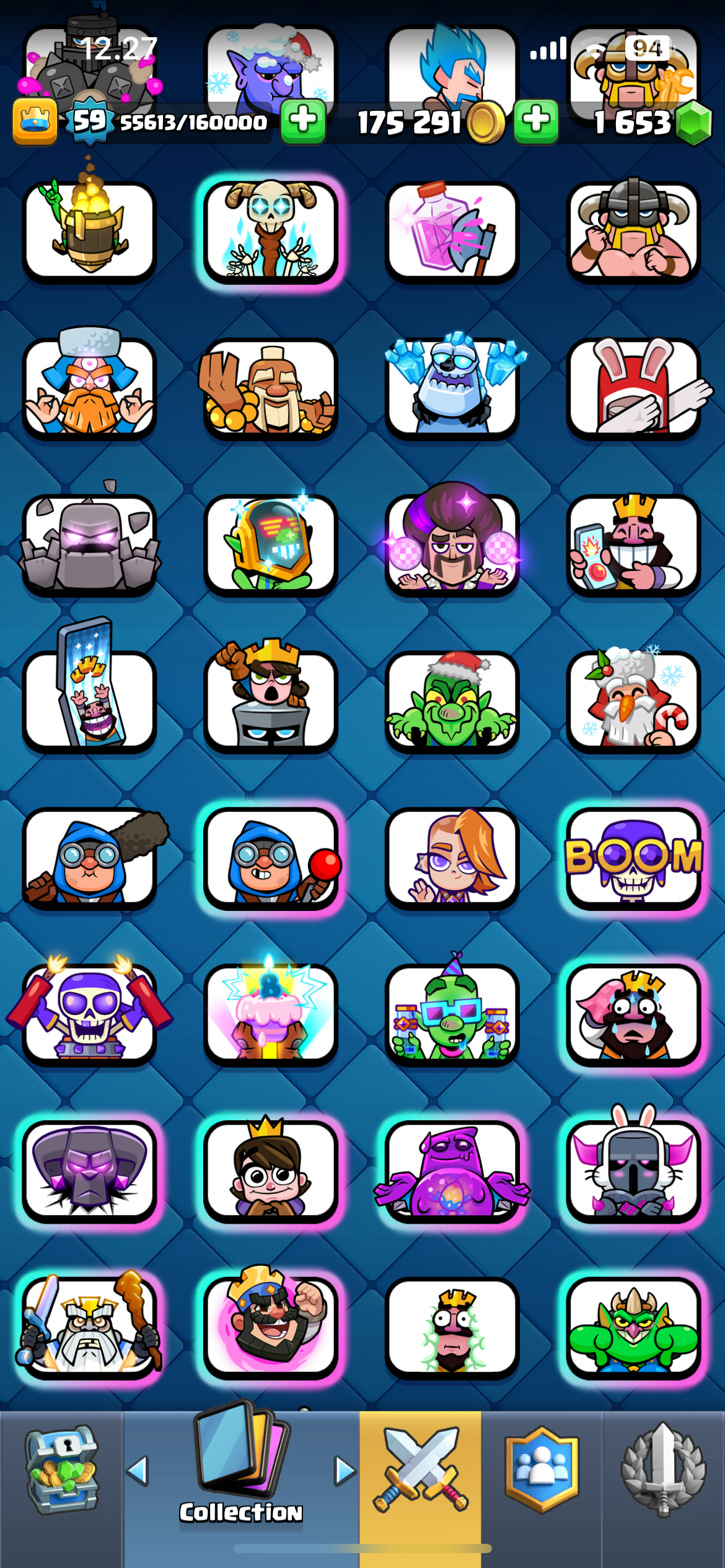Open the shop chest tab

(61, 1470)
